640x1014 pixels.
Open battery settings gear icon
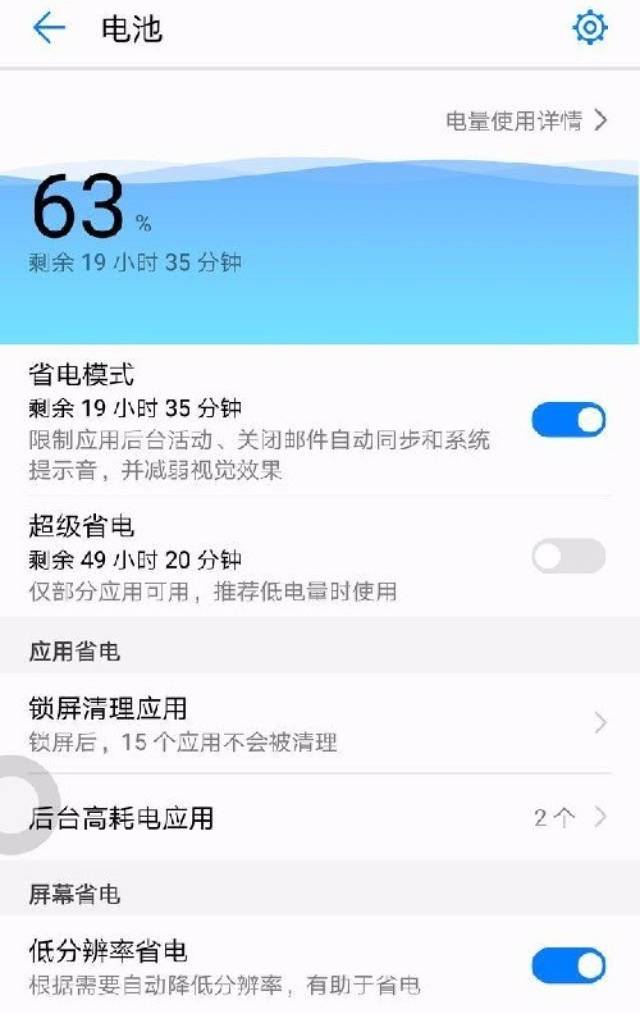pyautogui.click(x=589, y=28)
